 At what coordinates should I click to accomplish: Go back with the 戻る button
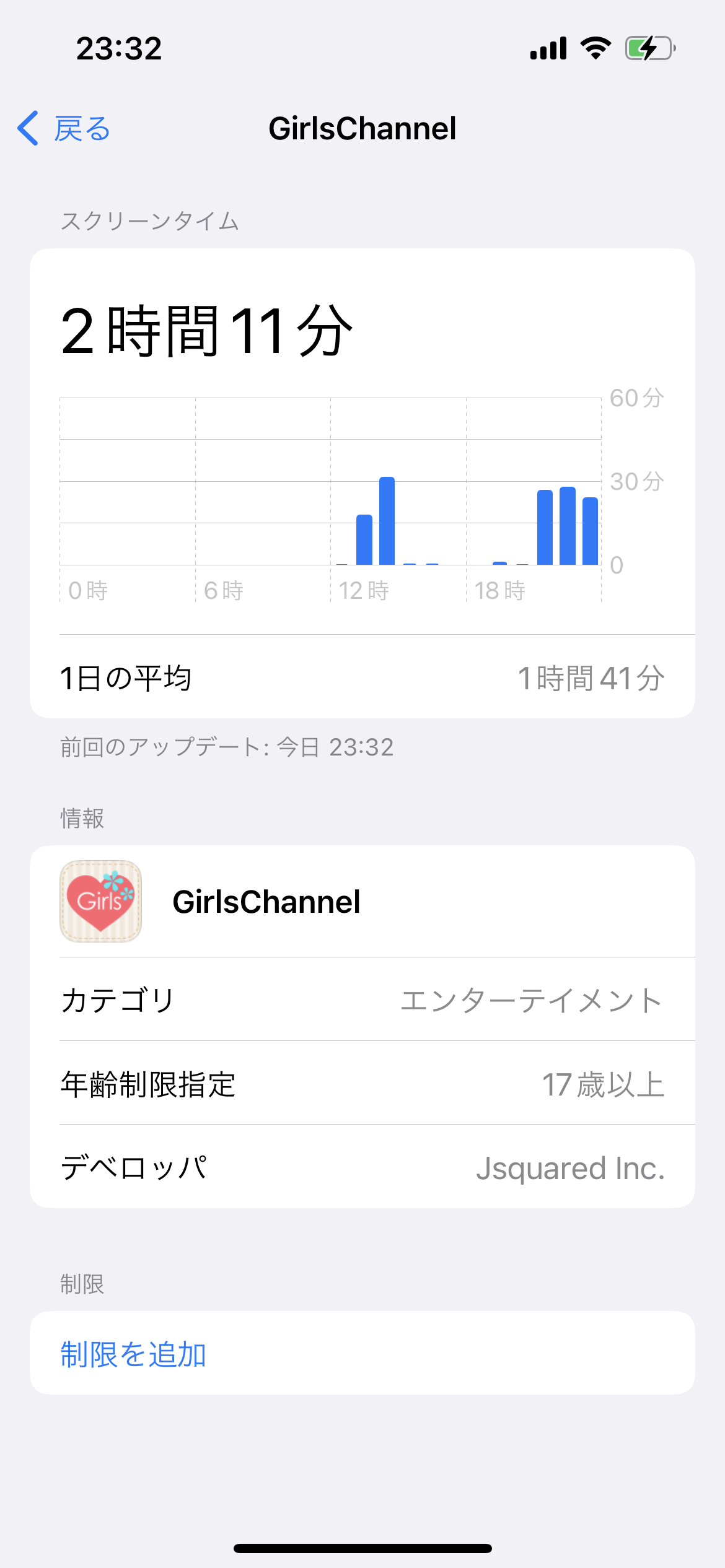(64, 129)
